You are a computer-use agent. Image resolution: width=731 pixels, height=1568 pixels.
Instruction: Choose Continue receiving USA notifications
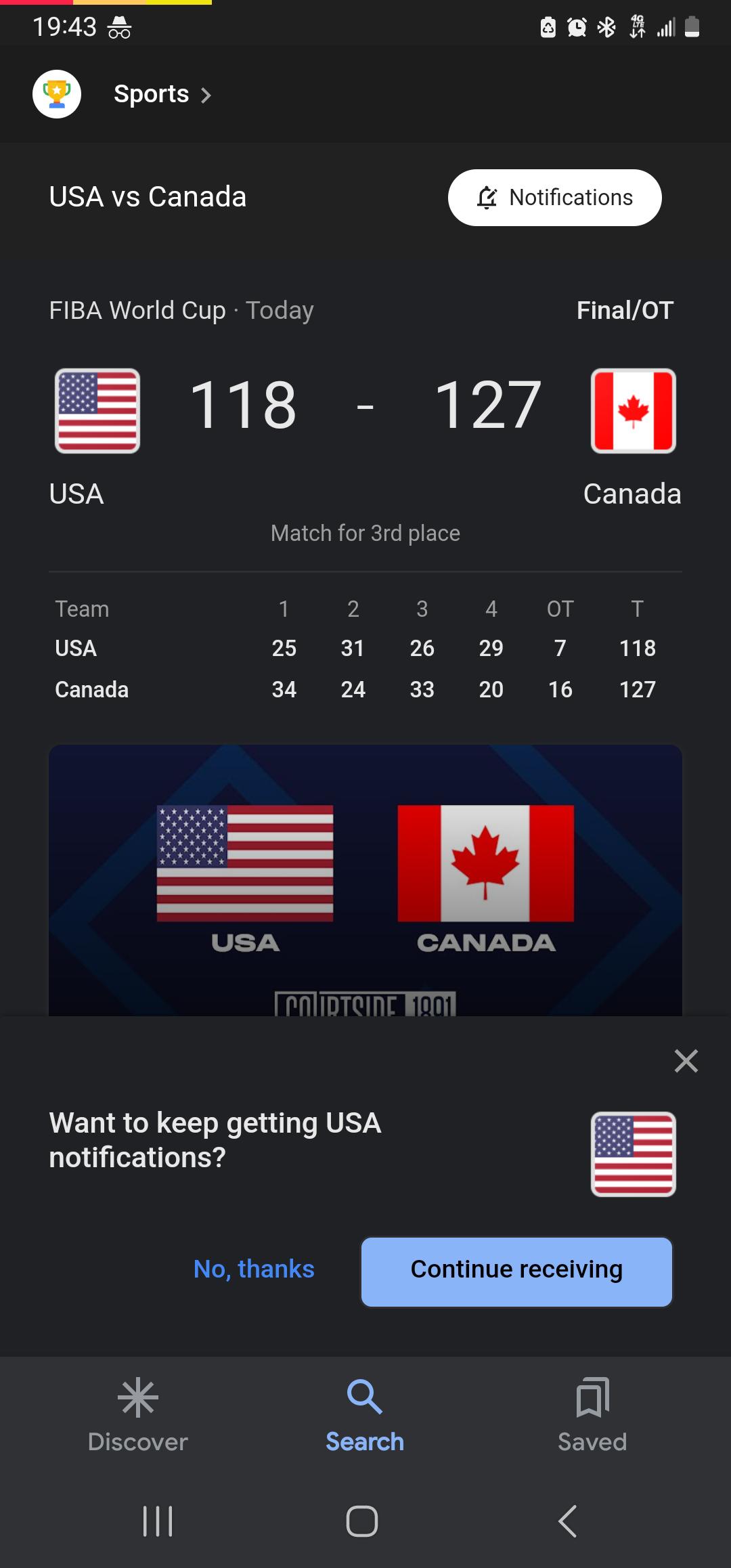pyautogui.click(x=516, y=1271)
